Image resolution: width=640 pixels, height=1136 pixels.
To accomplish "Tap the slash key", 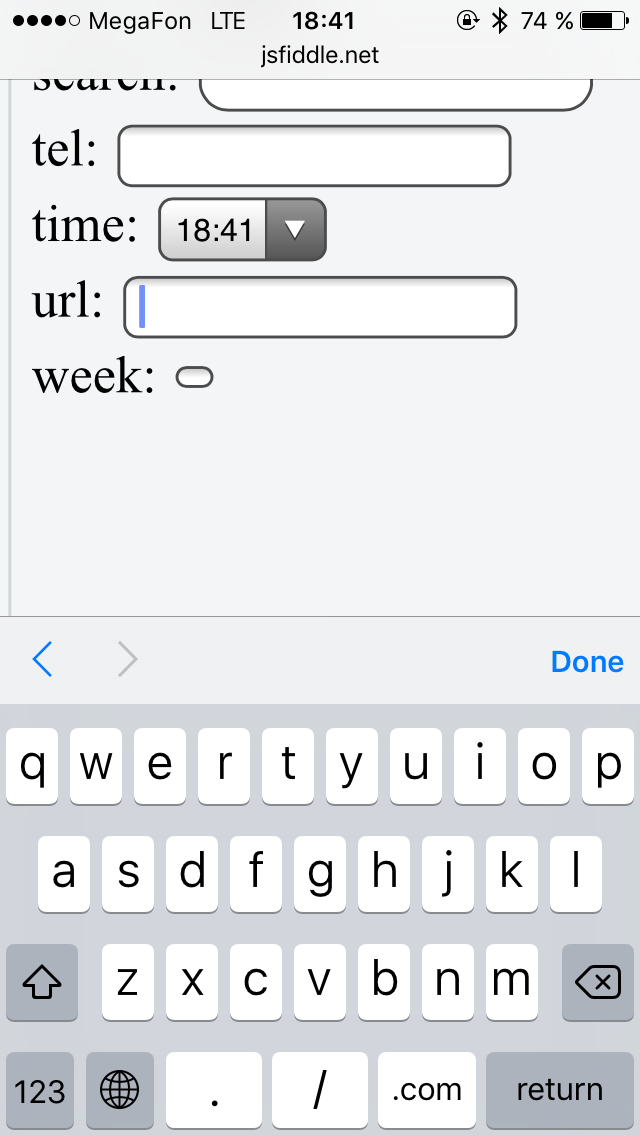I will [320, 1090].
